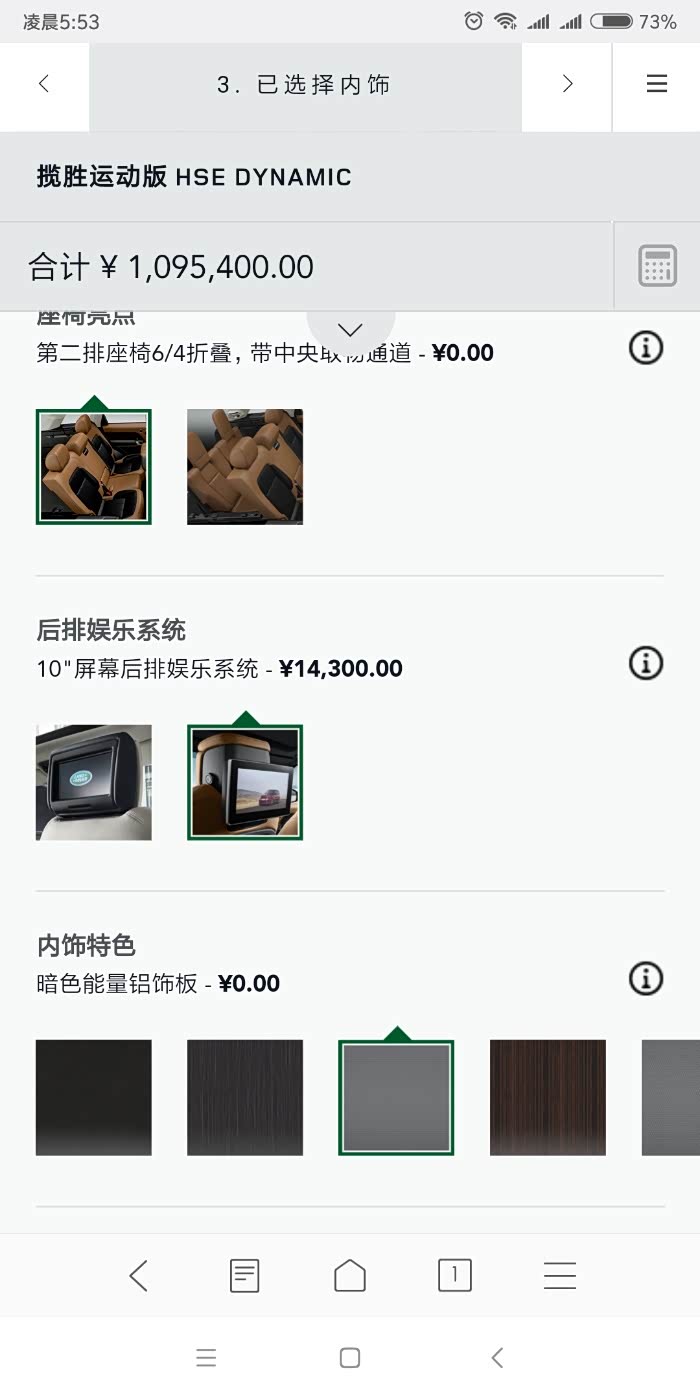Expand the chevron under the total price
Image resolution: width=700 pixels, height=1400 pixels.
point(350,329)
